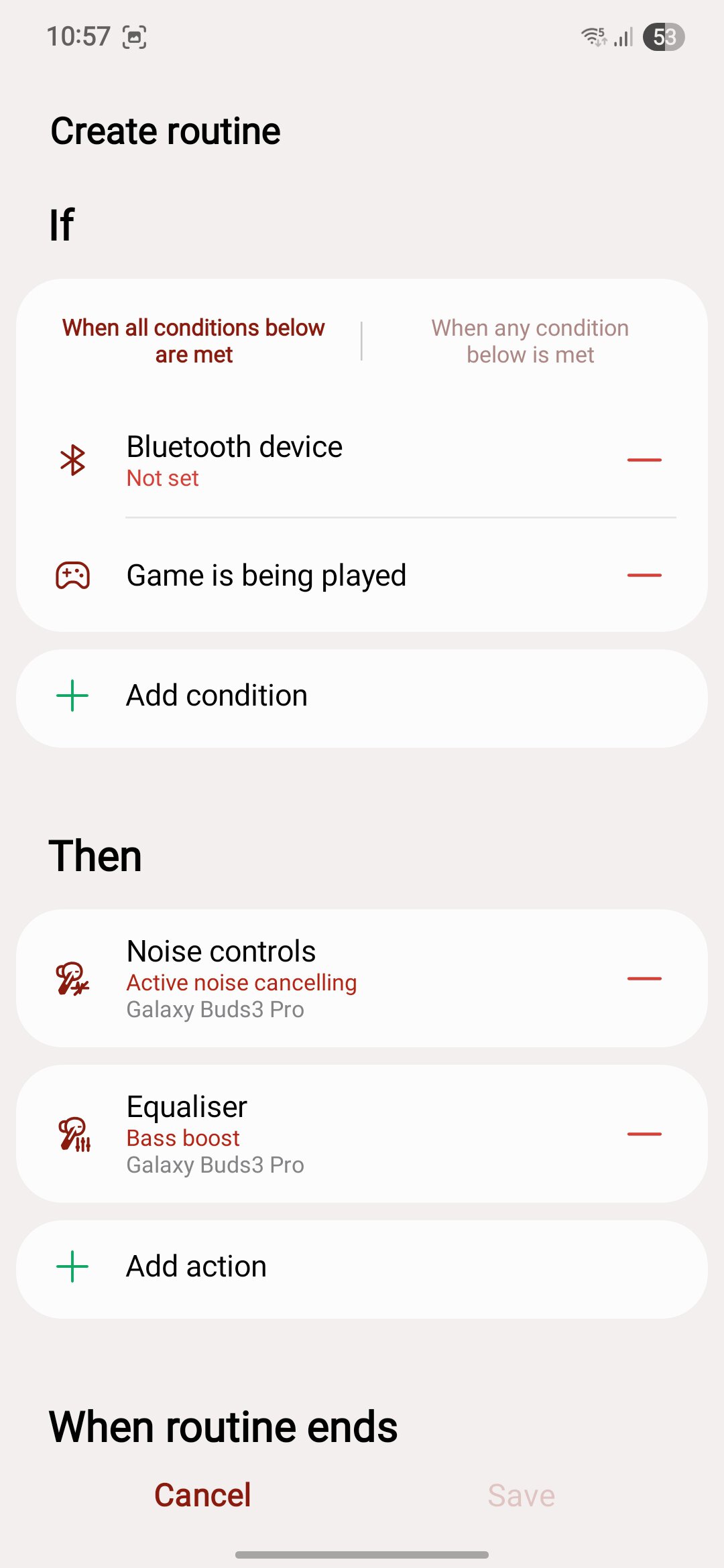
Task: Open Add action to pick a new action
Action: [x=196, y=1266]
